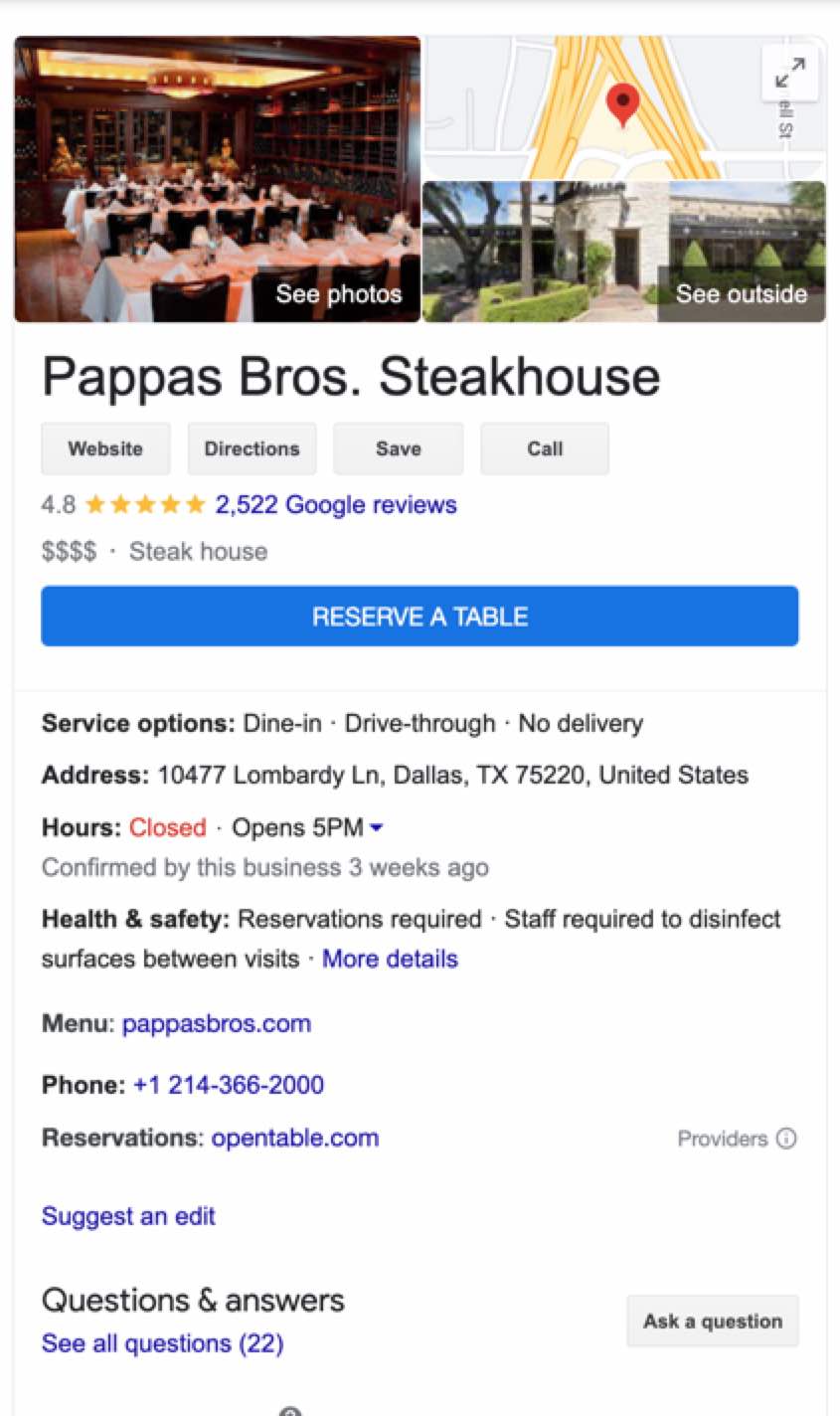
Task: View the See outside street photo
Action: coord(741,293)
